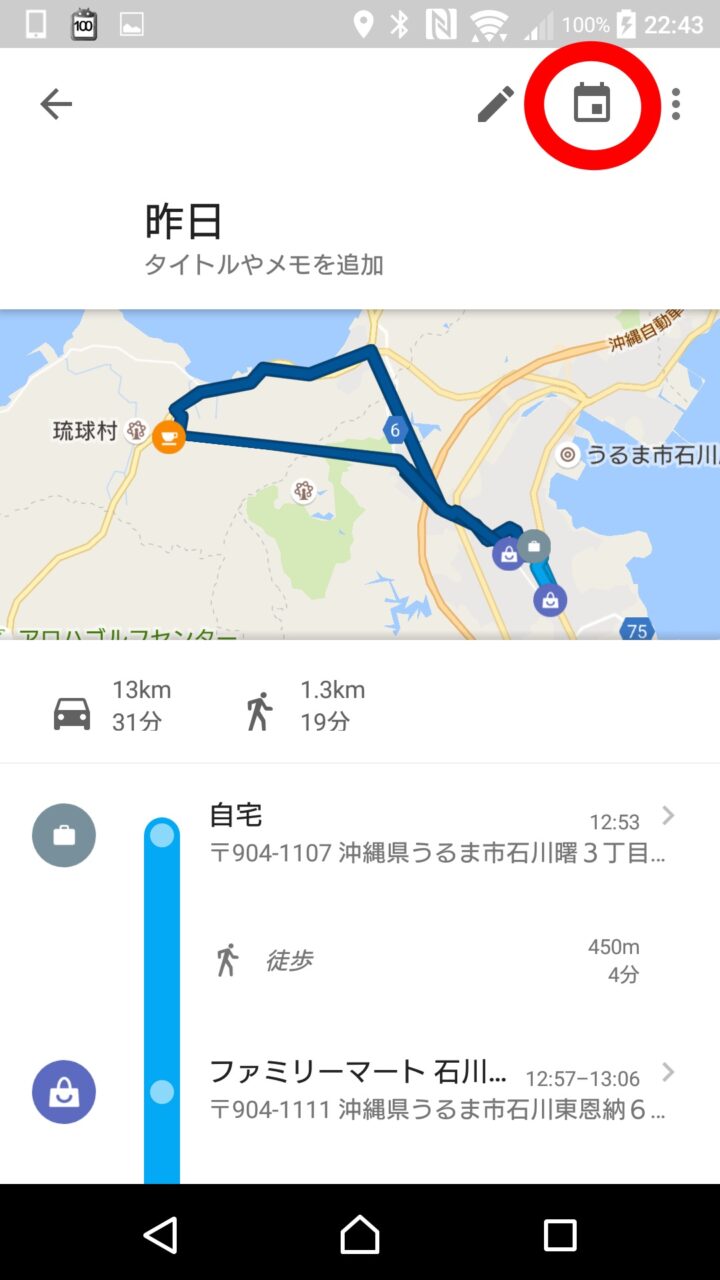Tap タイトルやメモを追加 to add a title
Viewport: 720px width, 1280px height.
coord(264,265)
